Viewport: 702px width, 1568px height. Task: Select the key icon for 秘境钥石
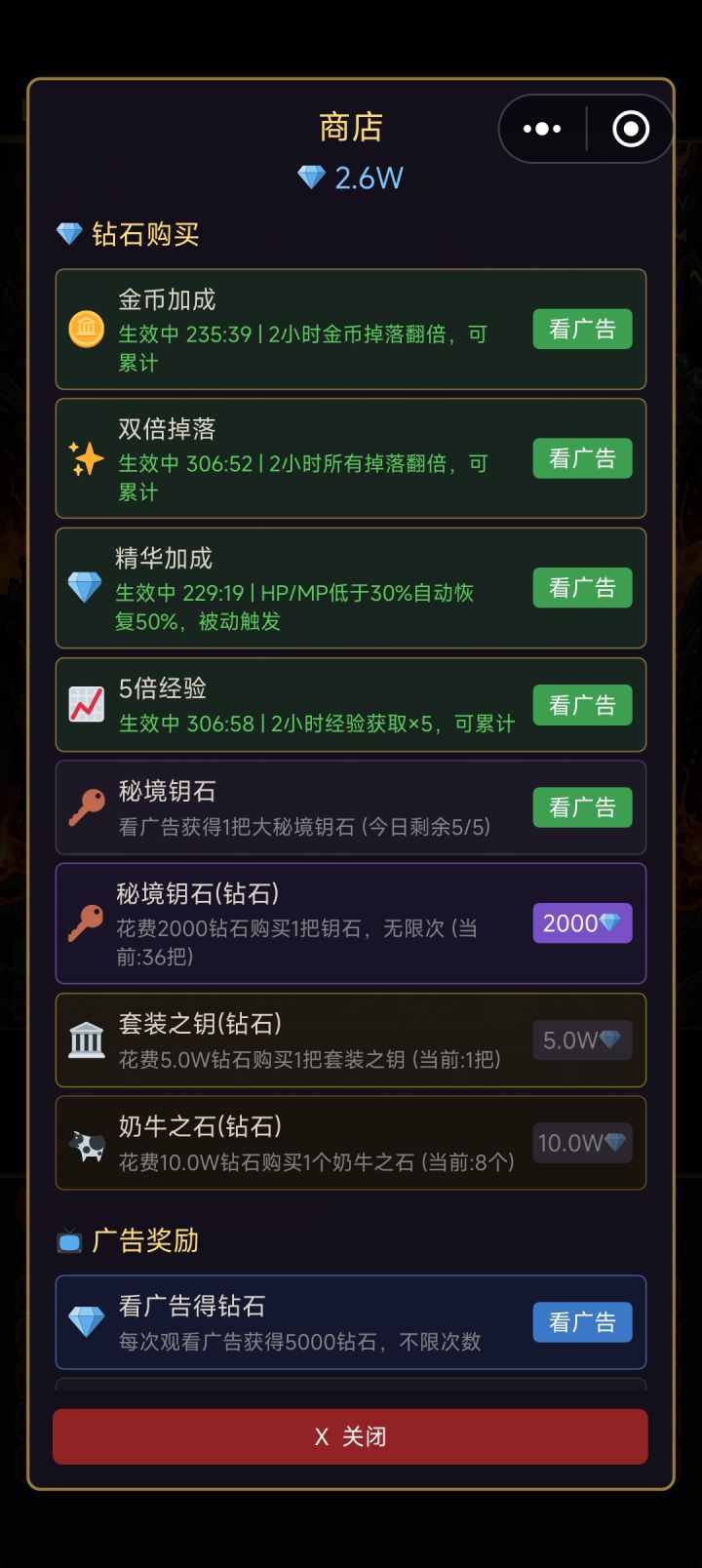(86, 807)
